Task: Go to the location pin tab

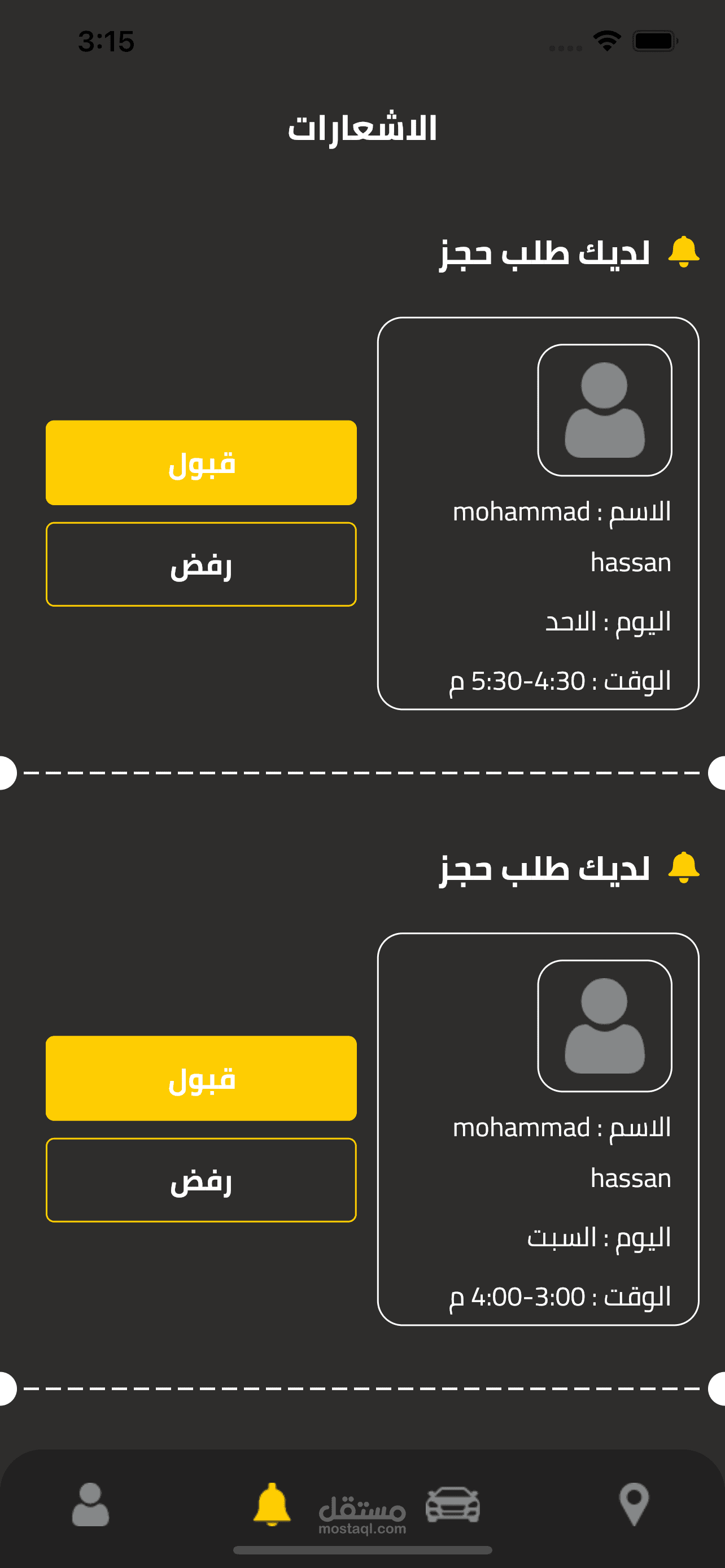Action: point(634,1504)
